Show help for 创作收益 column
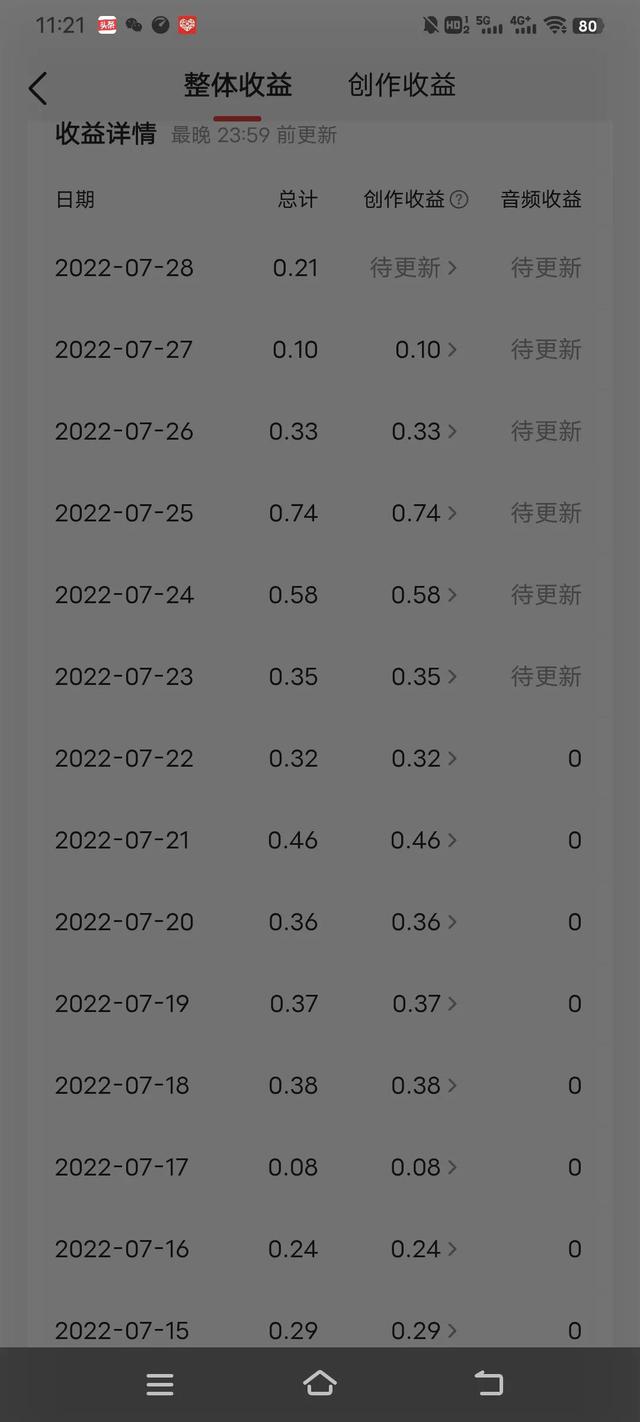Viewport: 640px width, 1422px height. [459, 200]
